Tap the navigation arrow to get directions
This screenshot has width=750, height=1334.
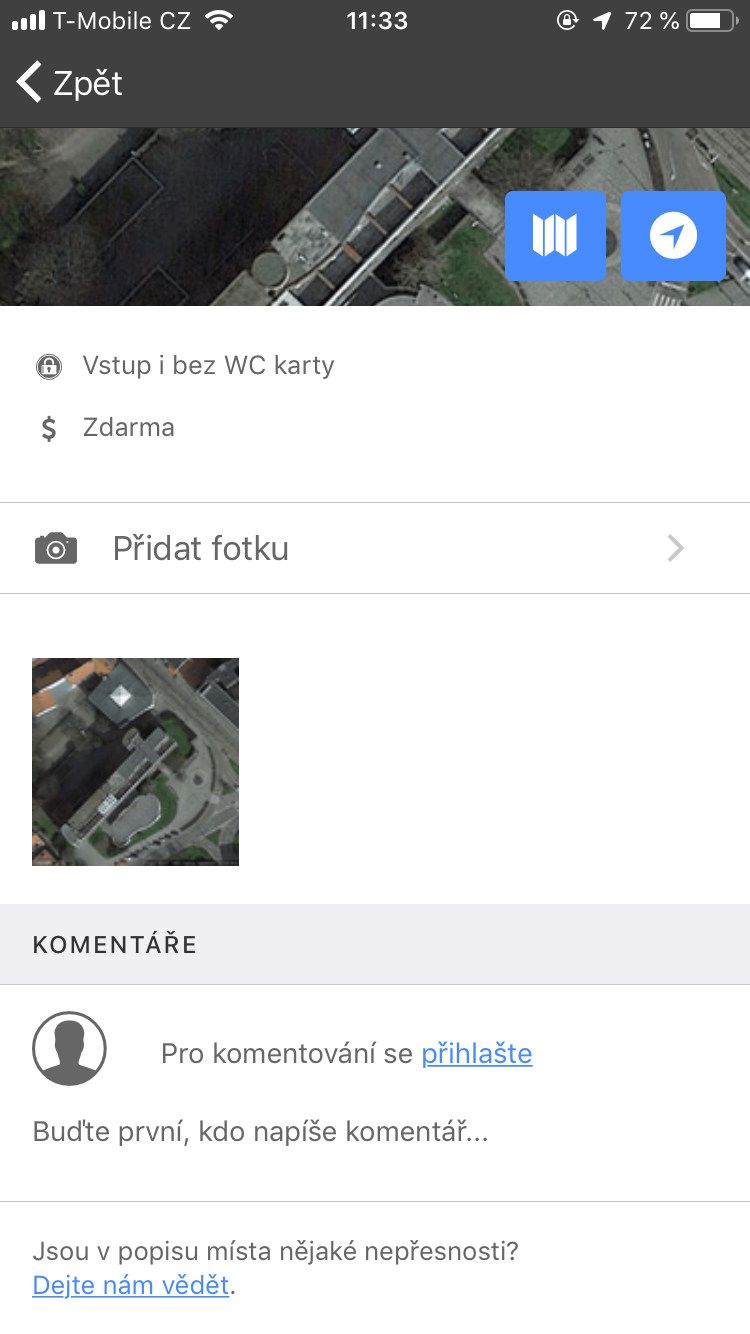pos(673,236)
